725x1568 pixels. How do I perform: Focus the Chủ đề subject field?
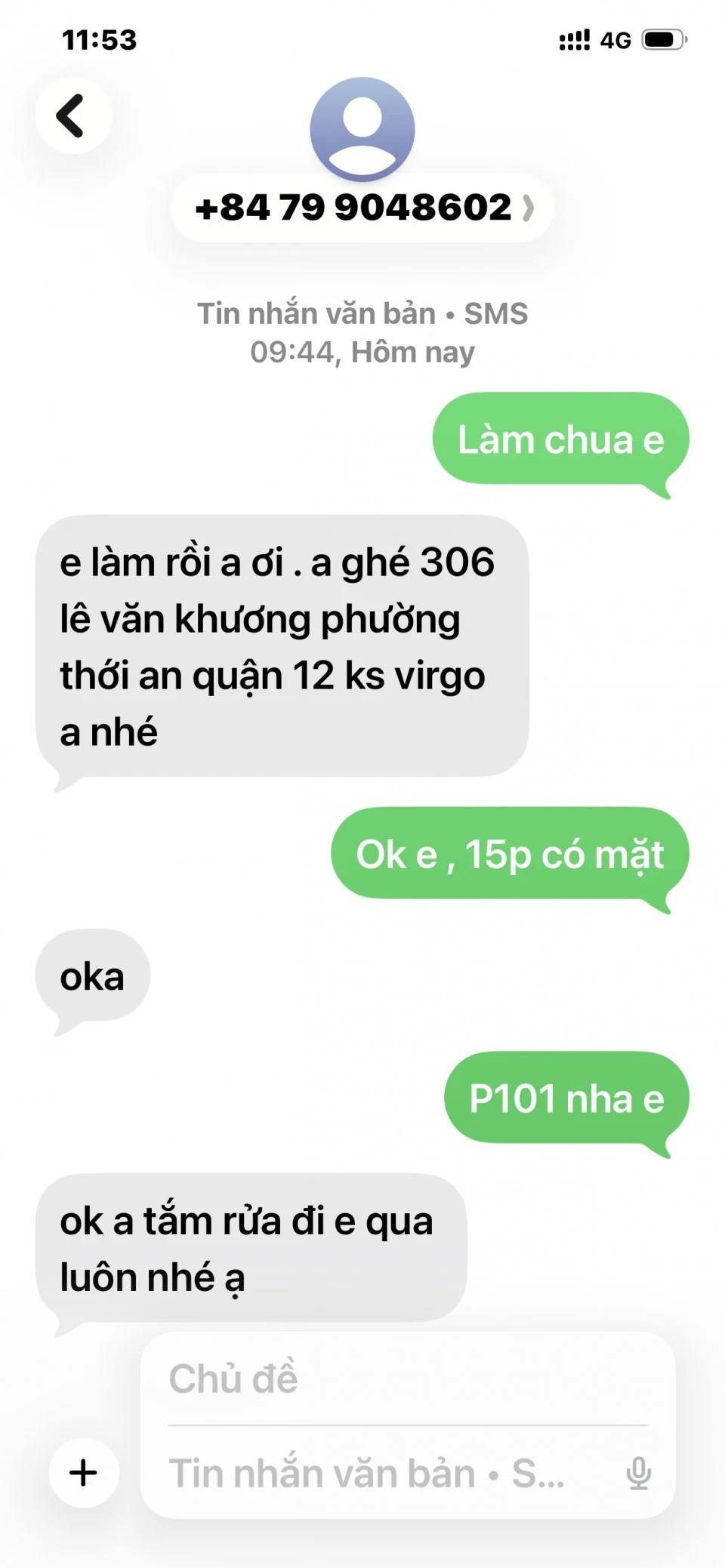[x=408, y=1379]
